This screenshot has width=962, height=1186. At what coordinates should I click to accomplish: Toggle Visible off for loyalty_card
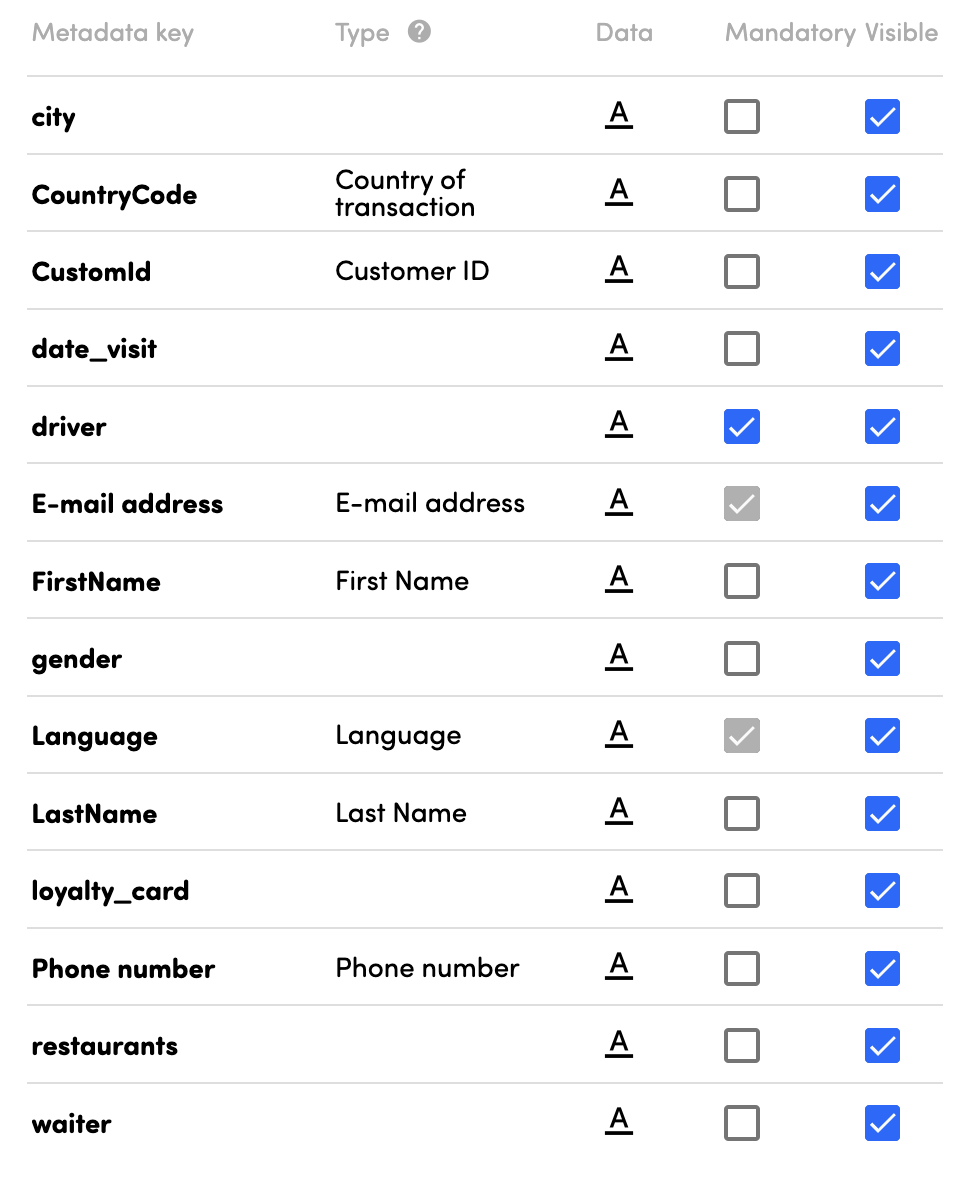coord(882,891)
